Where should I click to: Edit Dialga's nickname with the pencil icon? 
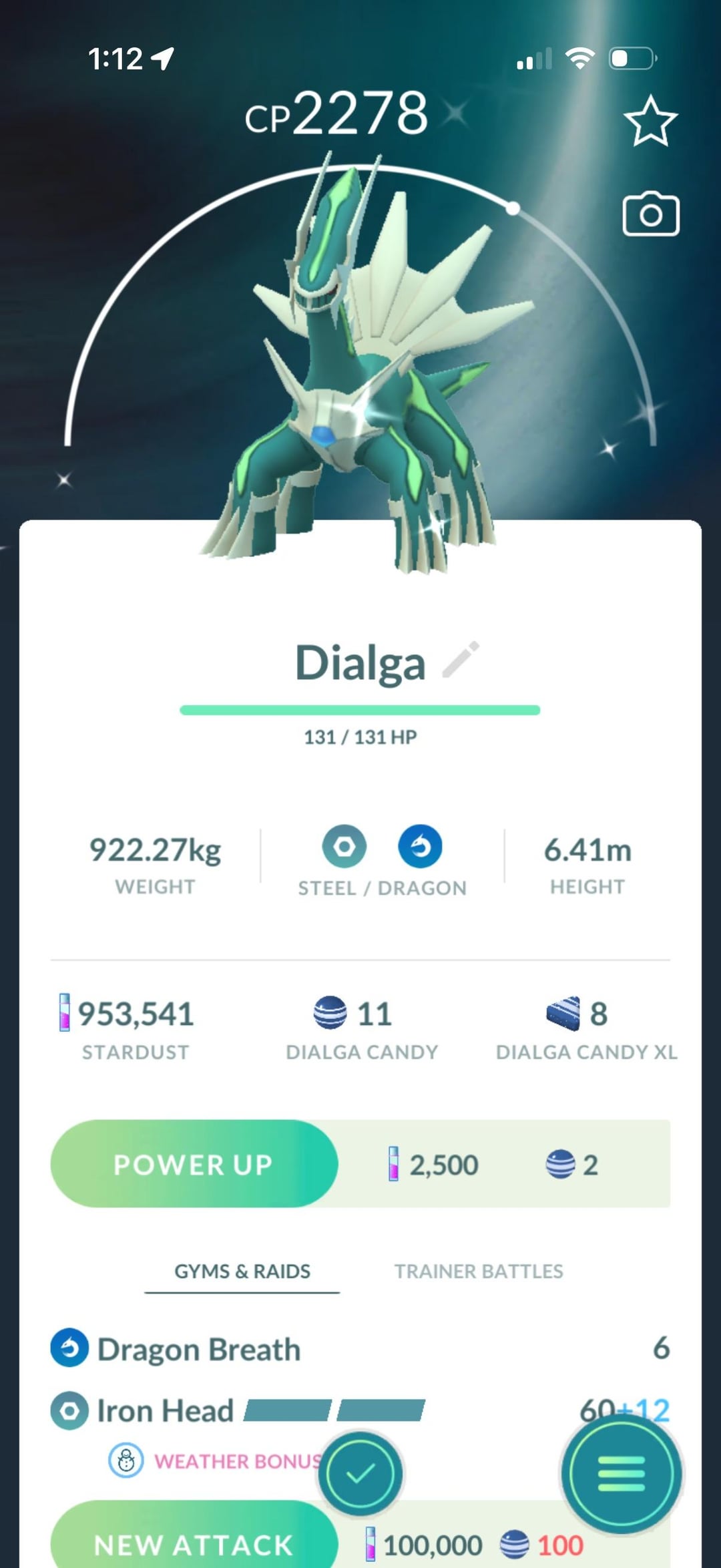(x=461, y=660)
